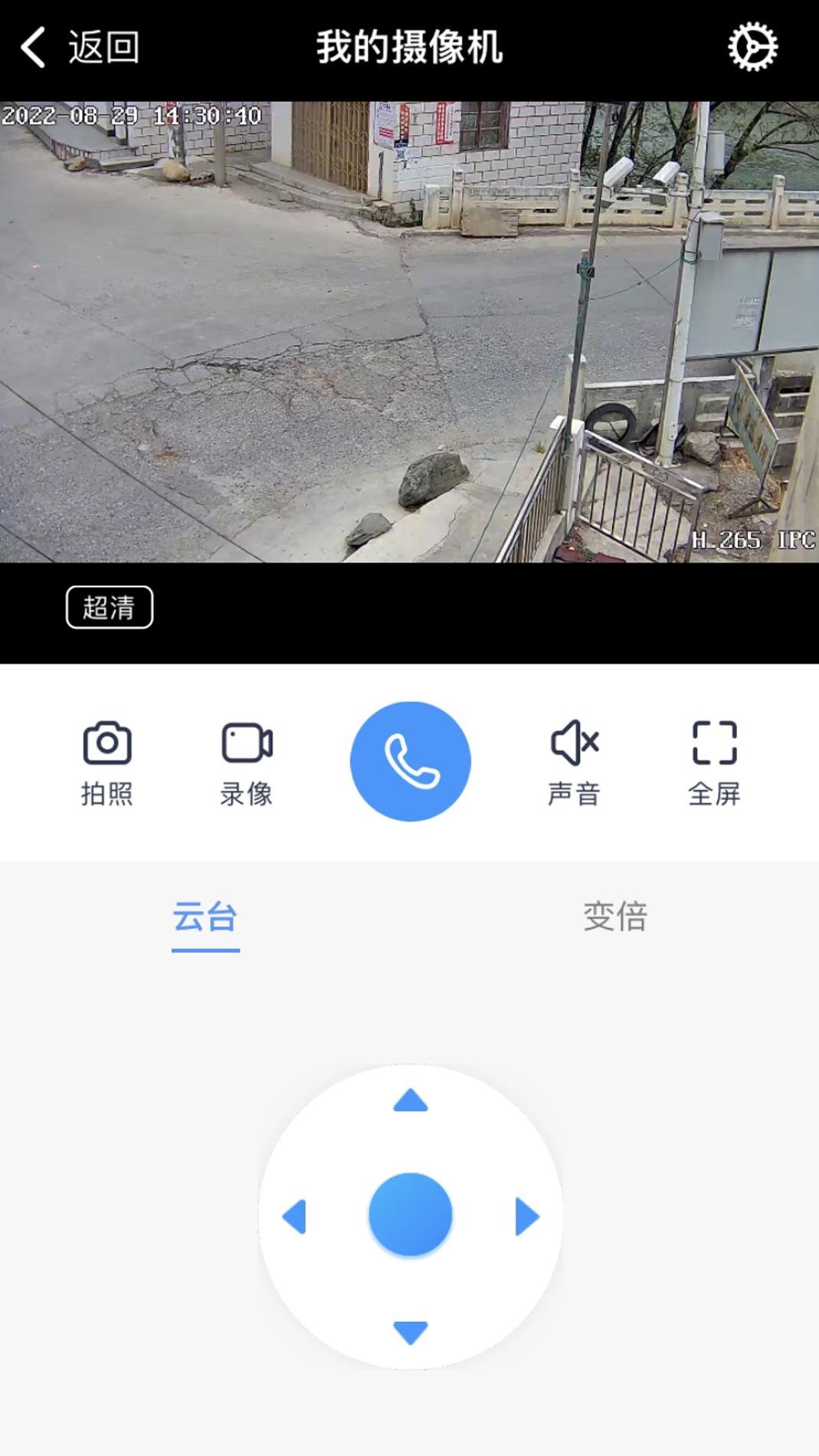Enter fullscreen using the 全屏 icon

[x=713, y=759]
